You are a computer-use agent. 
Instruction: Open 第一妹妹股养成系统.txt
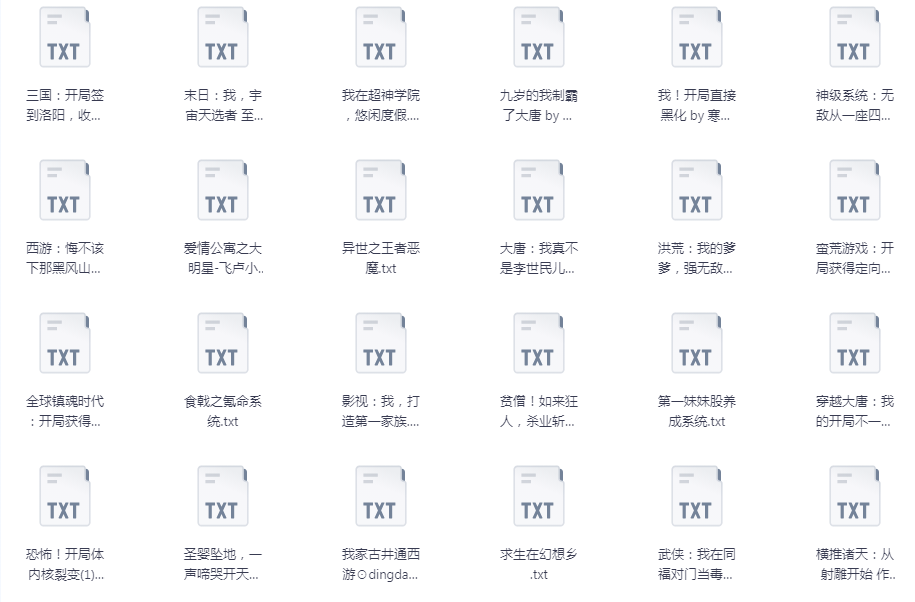(x=697, y=344)
